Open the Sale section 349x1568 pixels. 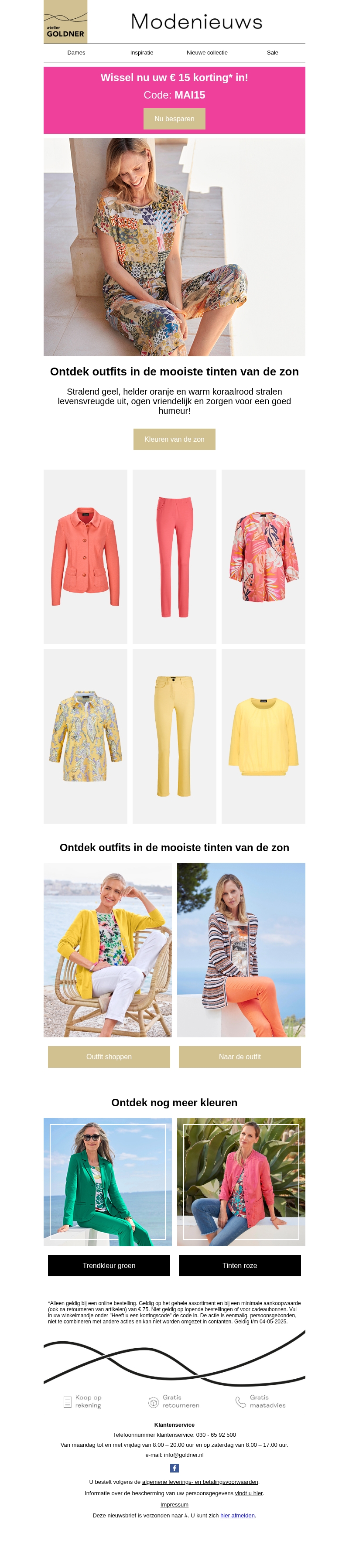(272, 53)
